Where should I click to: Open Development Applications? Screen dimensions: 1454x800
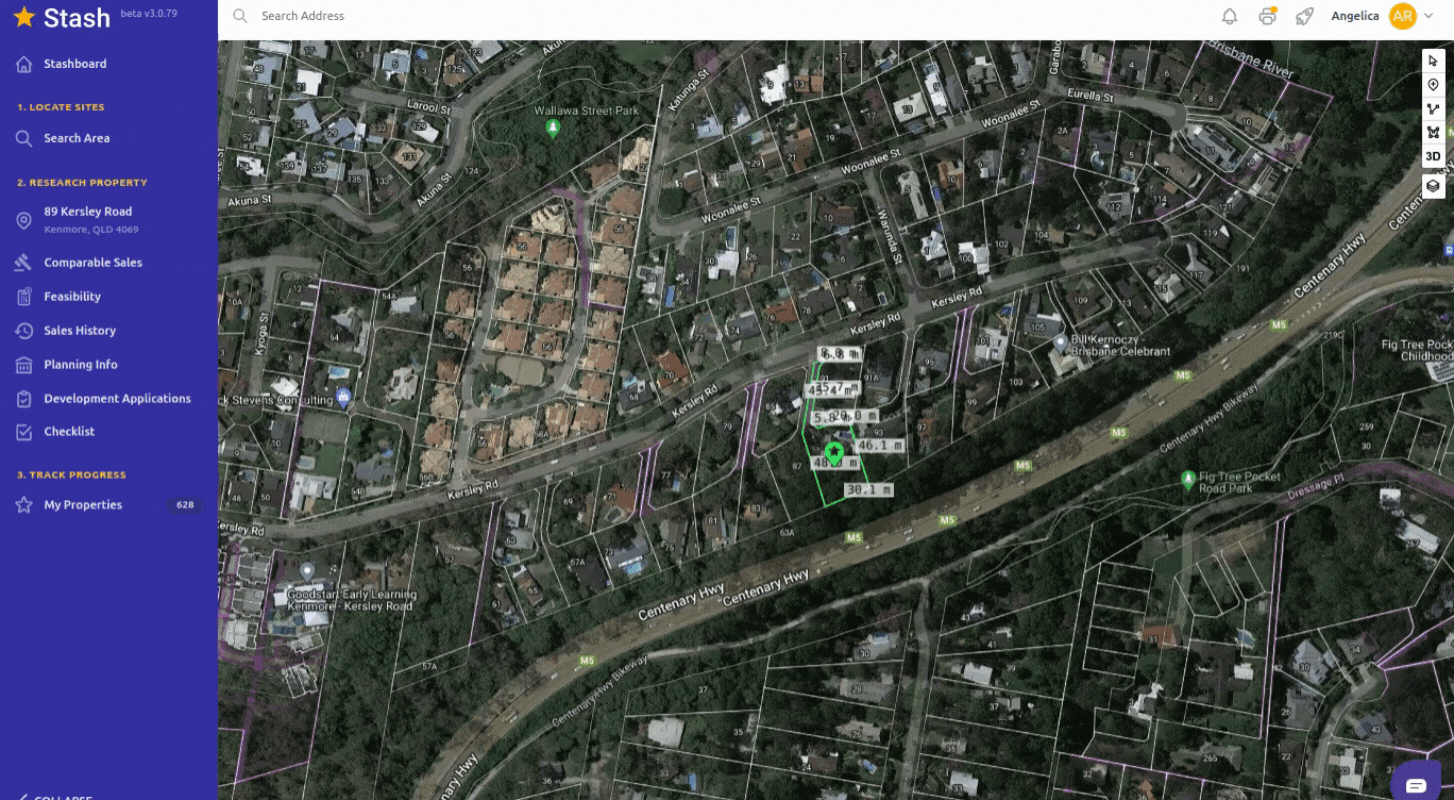point(117,398)
